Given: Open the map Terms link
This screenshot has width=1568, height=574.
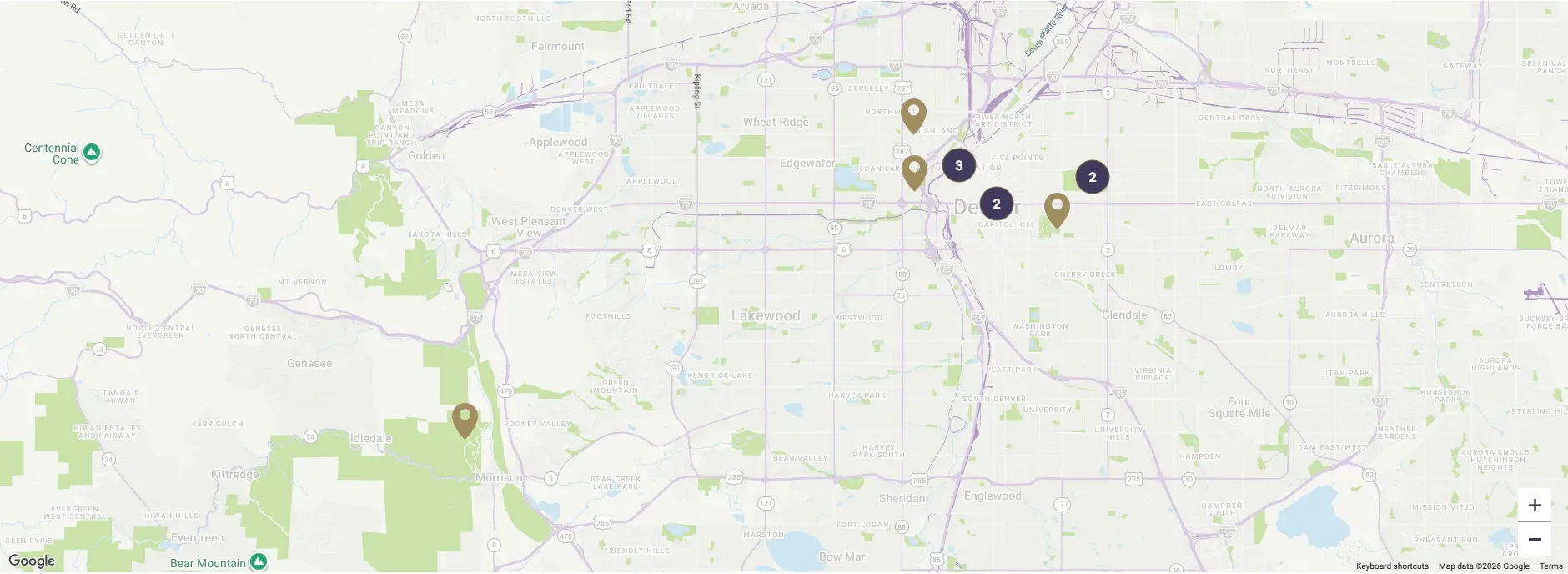Looking at the screenshot, I should coord(1551,566).
